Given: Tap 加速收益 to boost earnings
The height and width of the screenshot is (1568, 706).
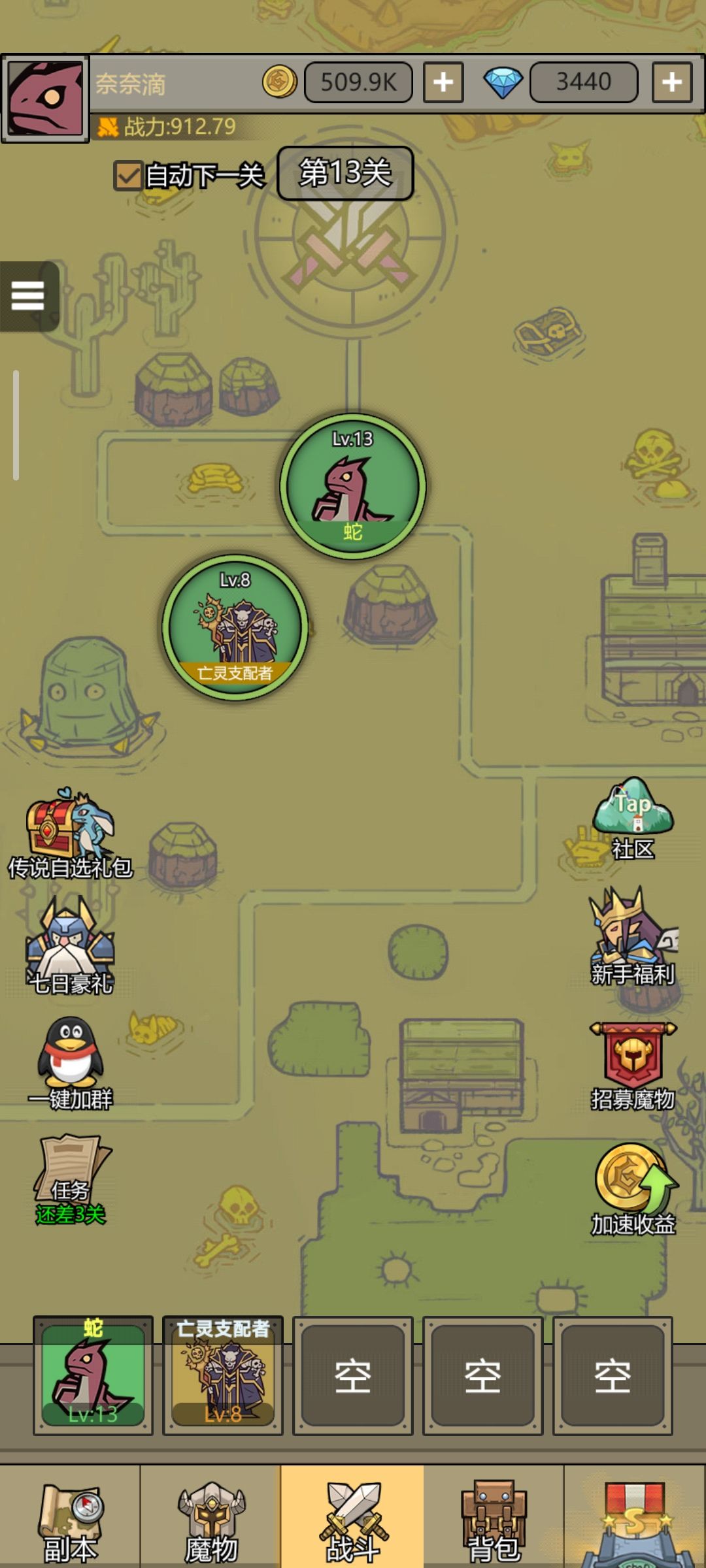Looking at the screenshot, I should click(633, 1189).
